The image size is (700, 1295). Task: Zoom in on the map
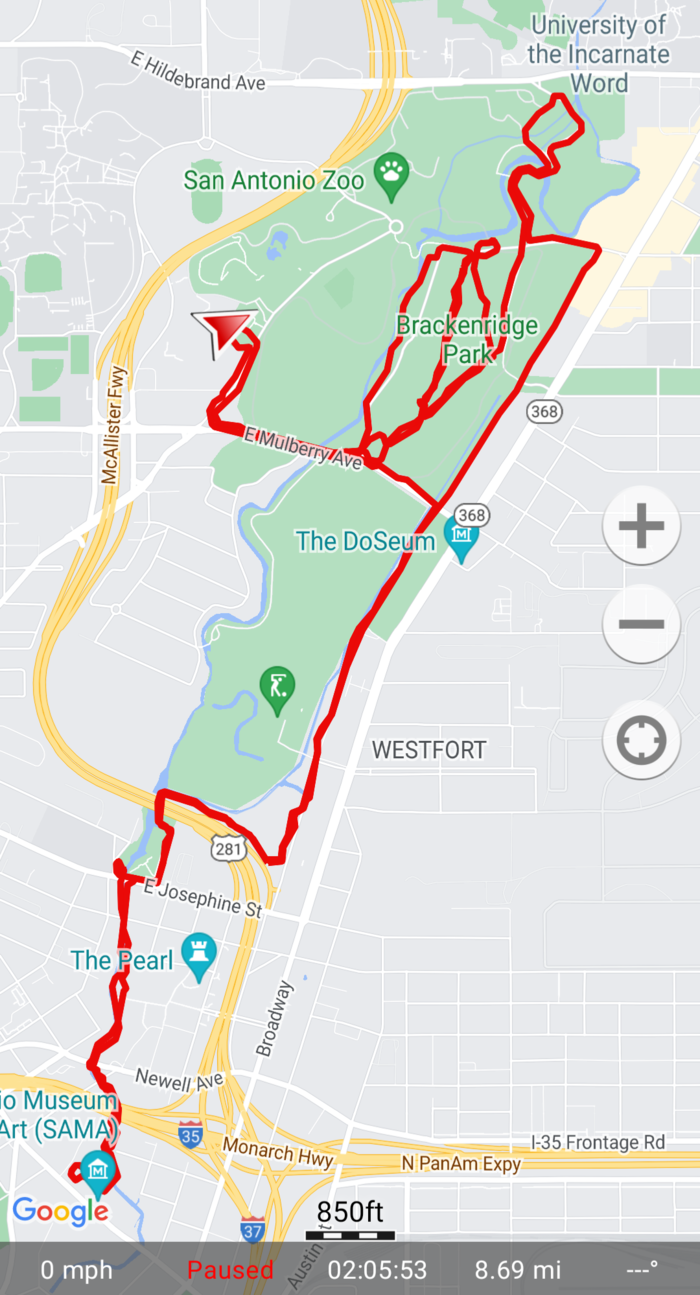tap(641, 526)
